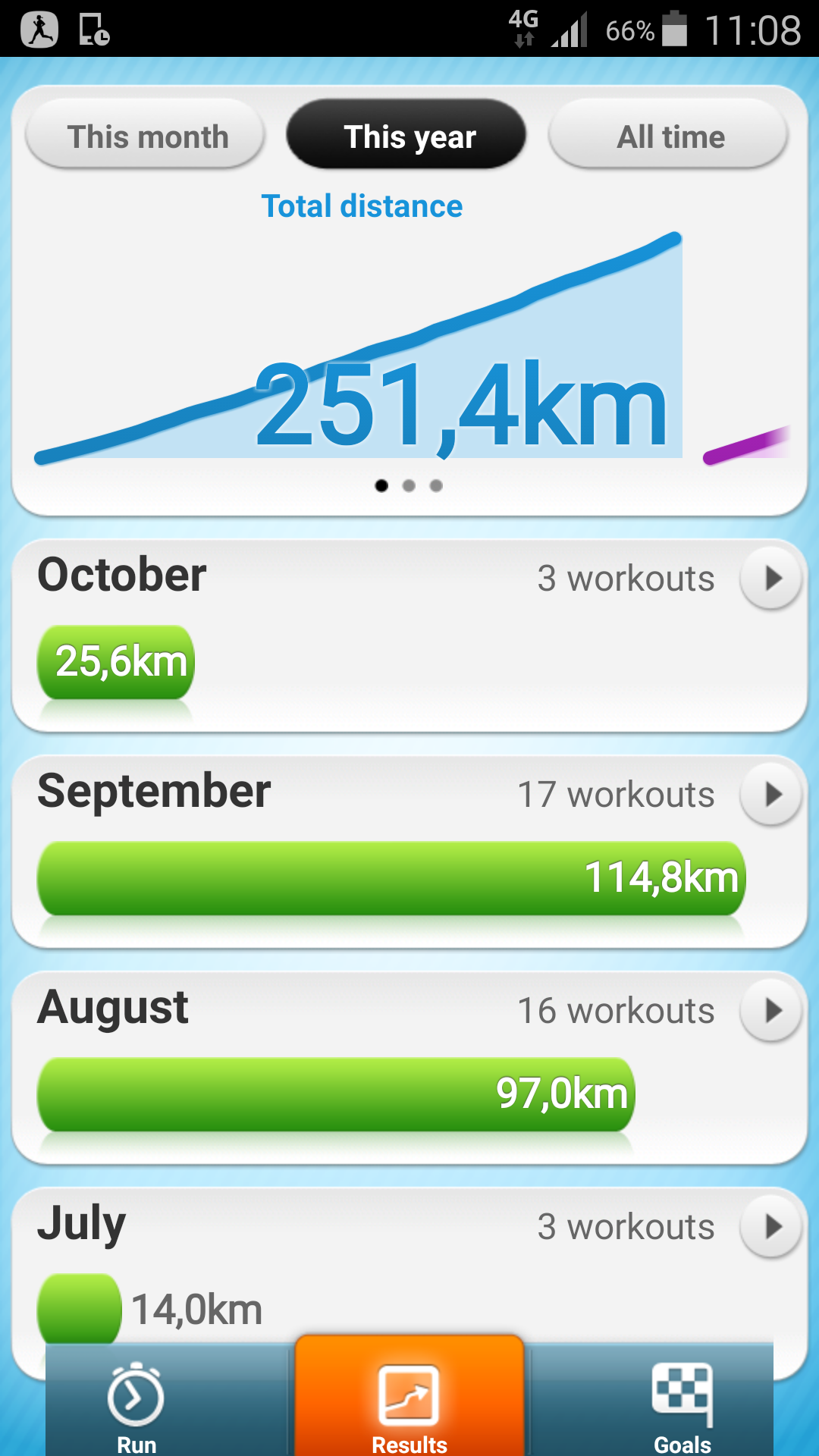Tap the chart page indicator dots
819x1456 pixels.
point(409,485)
